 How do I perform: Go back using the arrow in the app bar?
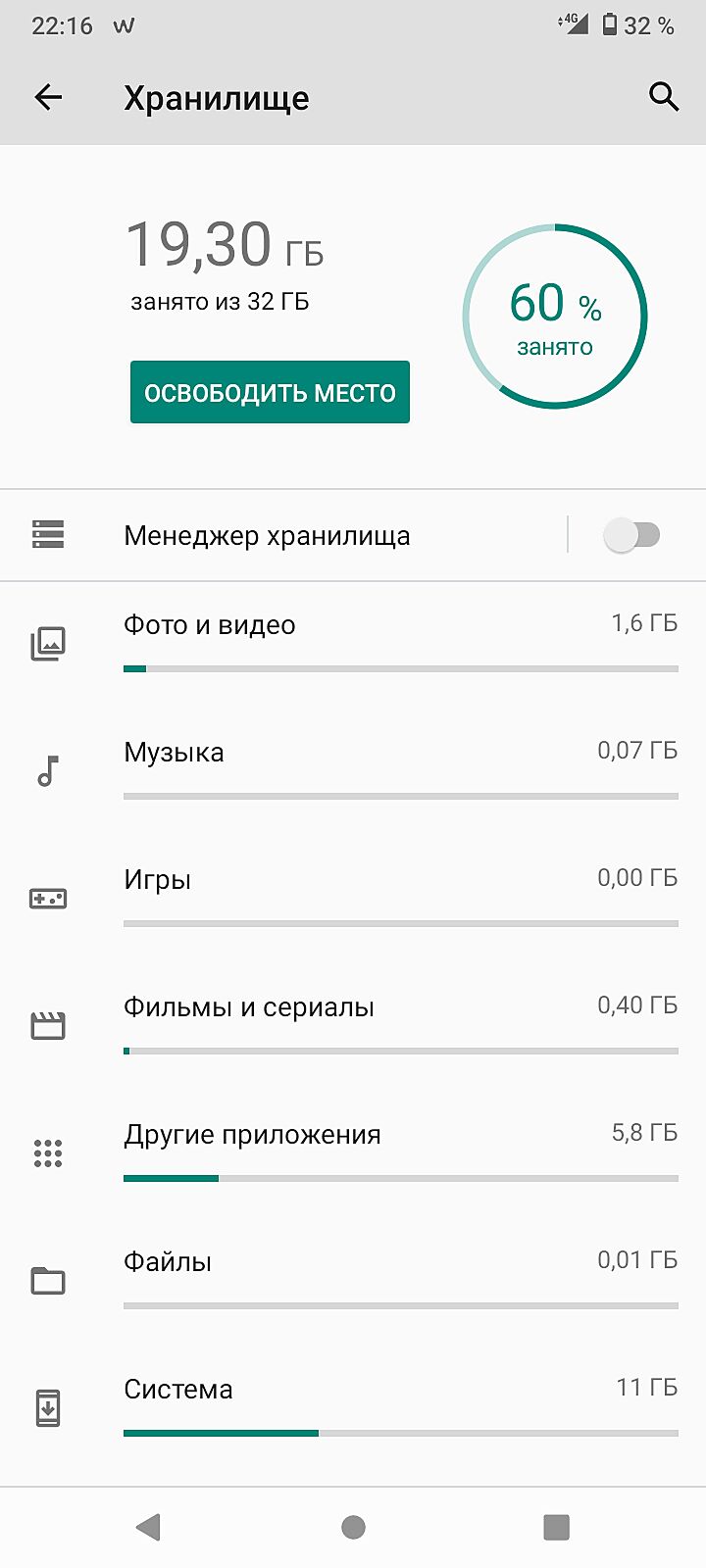pyautogui.click(x=48, y=97)
